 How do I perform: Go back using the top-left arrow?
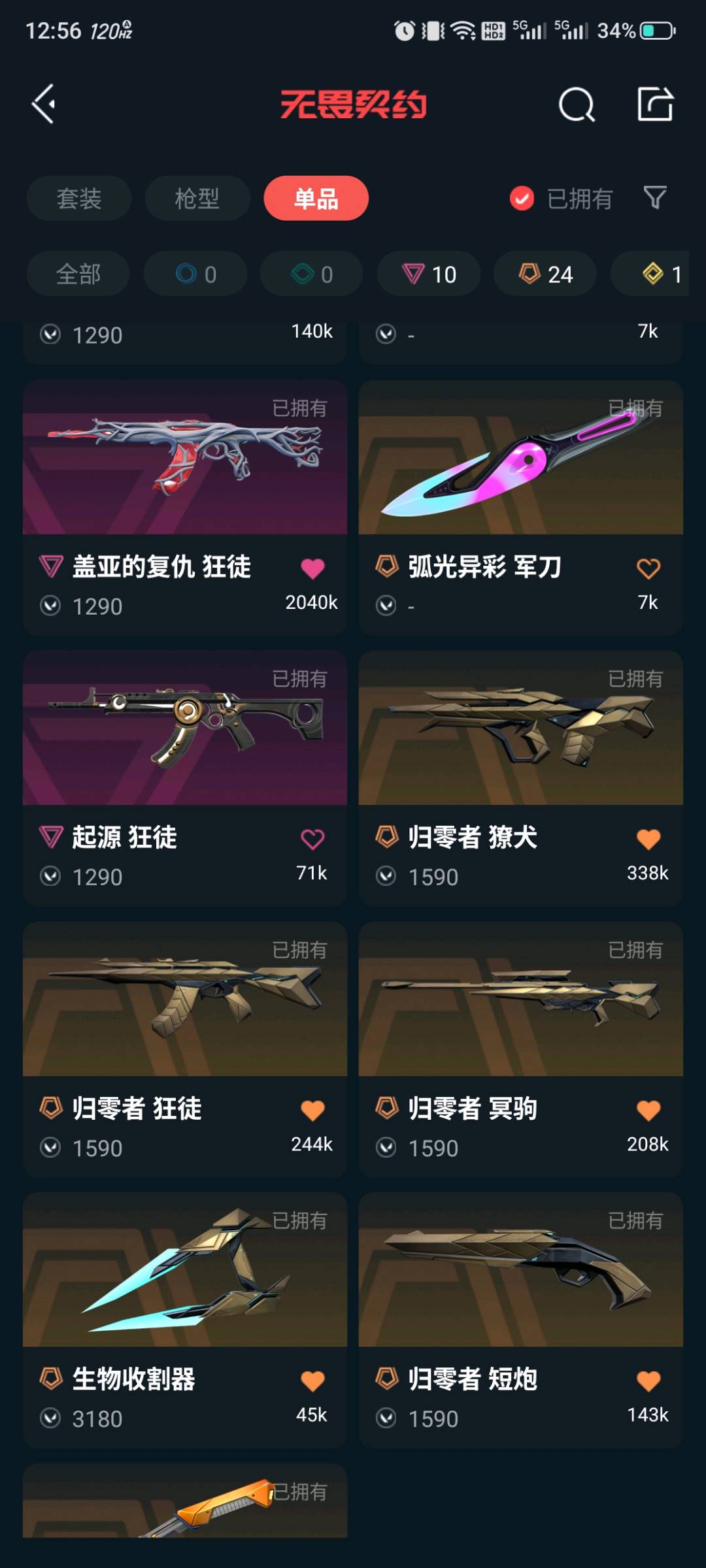(44, 104)
